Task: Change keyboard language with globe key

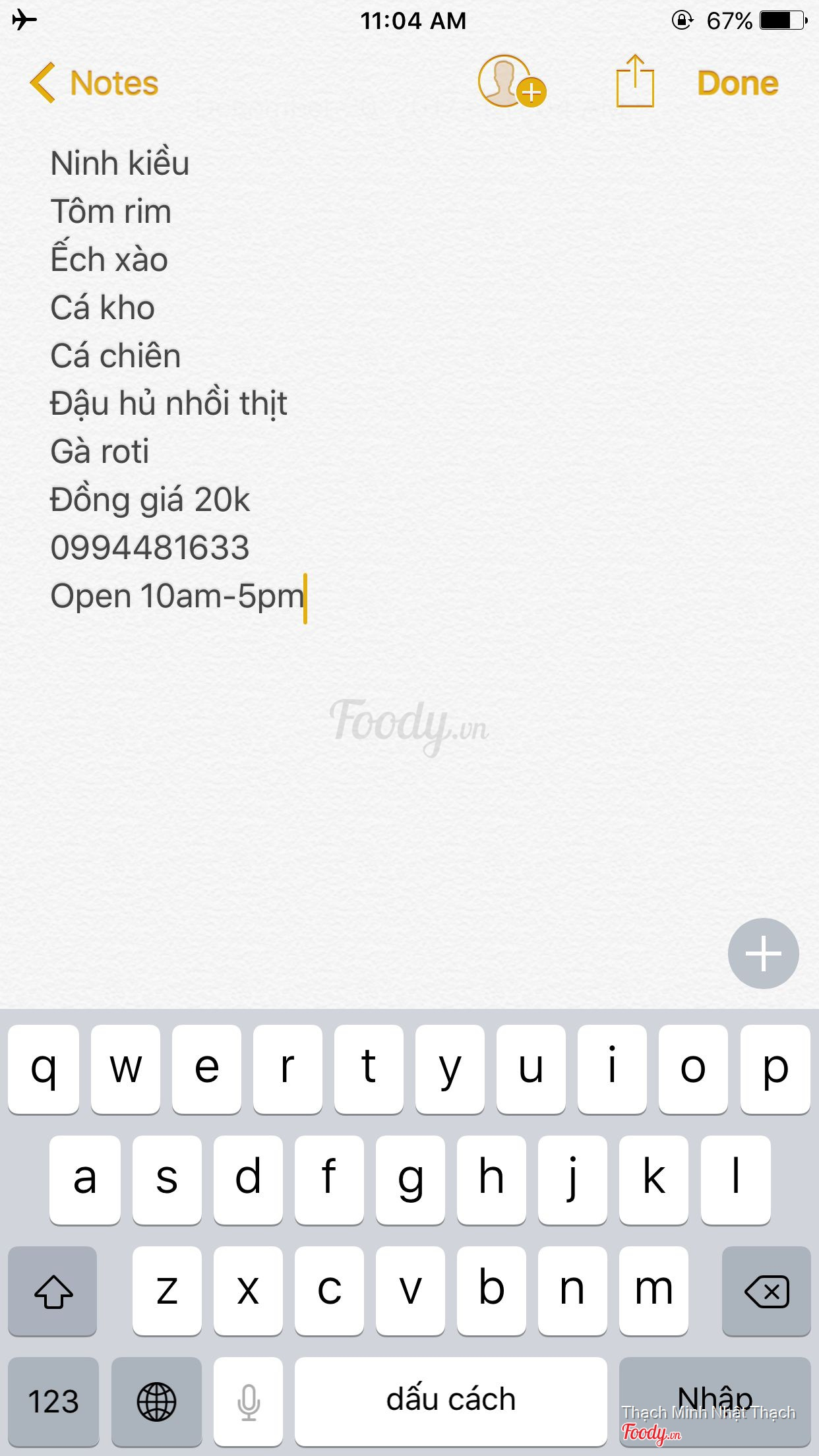Action: point(156,1401)
